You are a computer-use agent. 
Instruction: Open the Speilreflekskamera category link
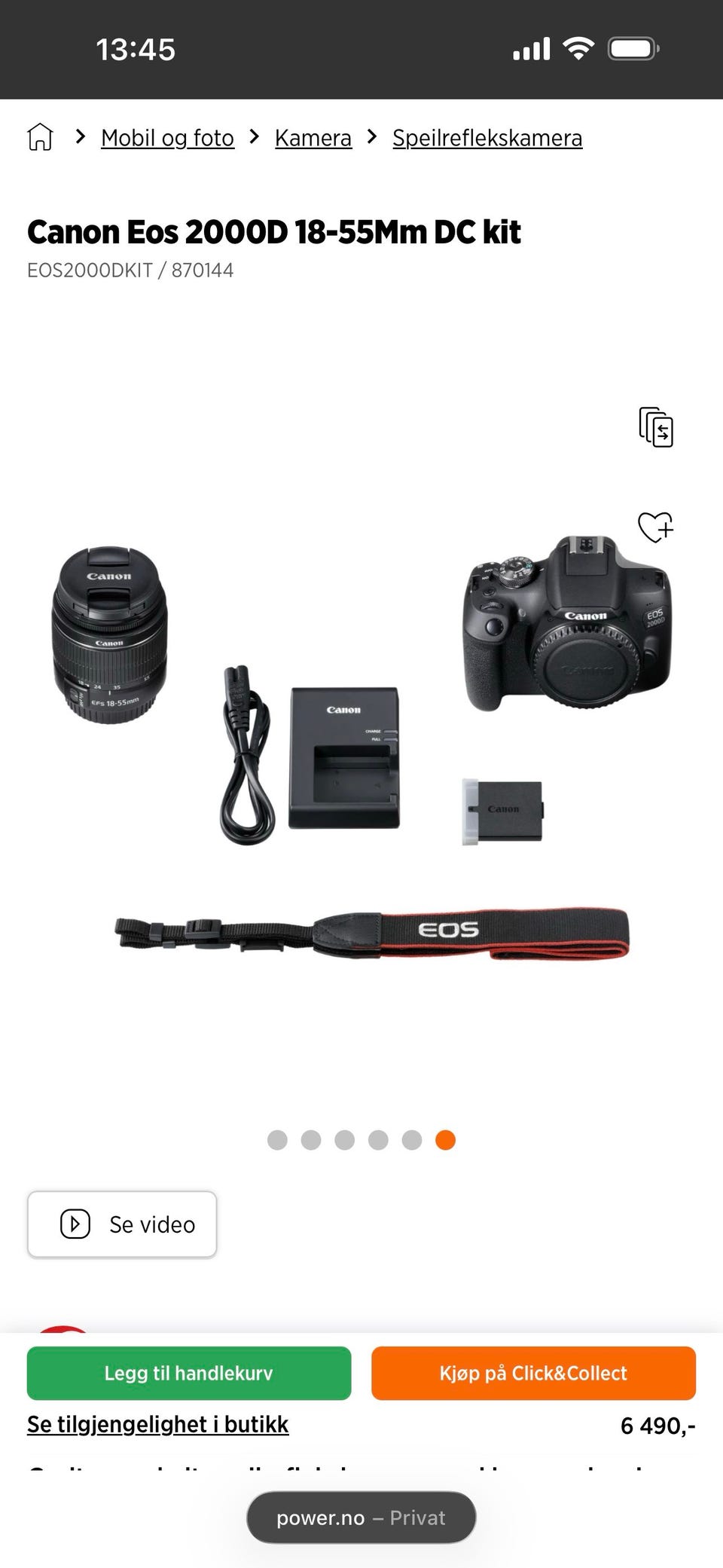tap(487, 138)
